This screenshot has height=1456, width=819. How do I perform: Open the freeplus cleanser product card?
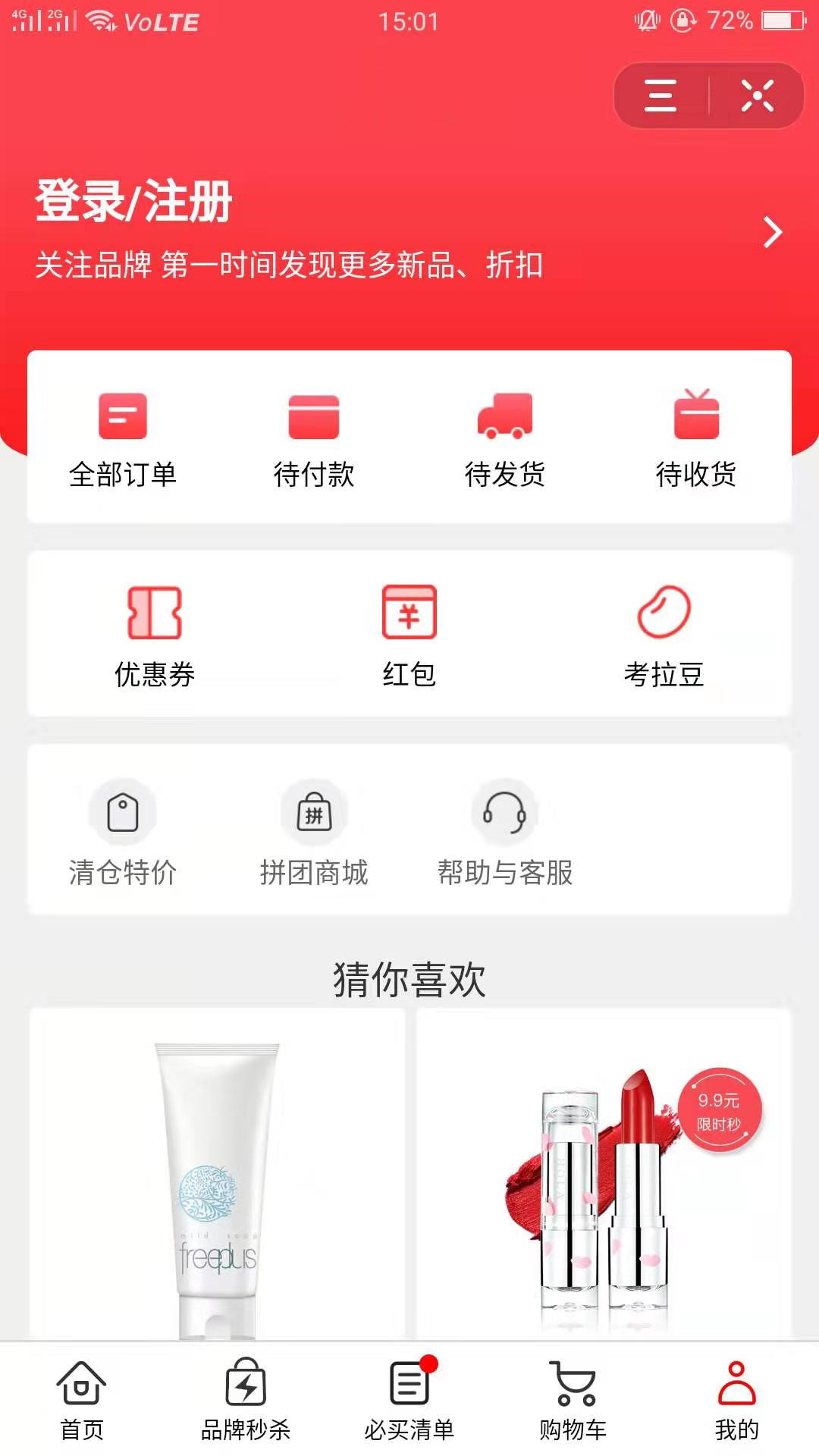pyautogui.click(x=218, y=1174)
